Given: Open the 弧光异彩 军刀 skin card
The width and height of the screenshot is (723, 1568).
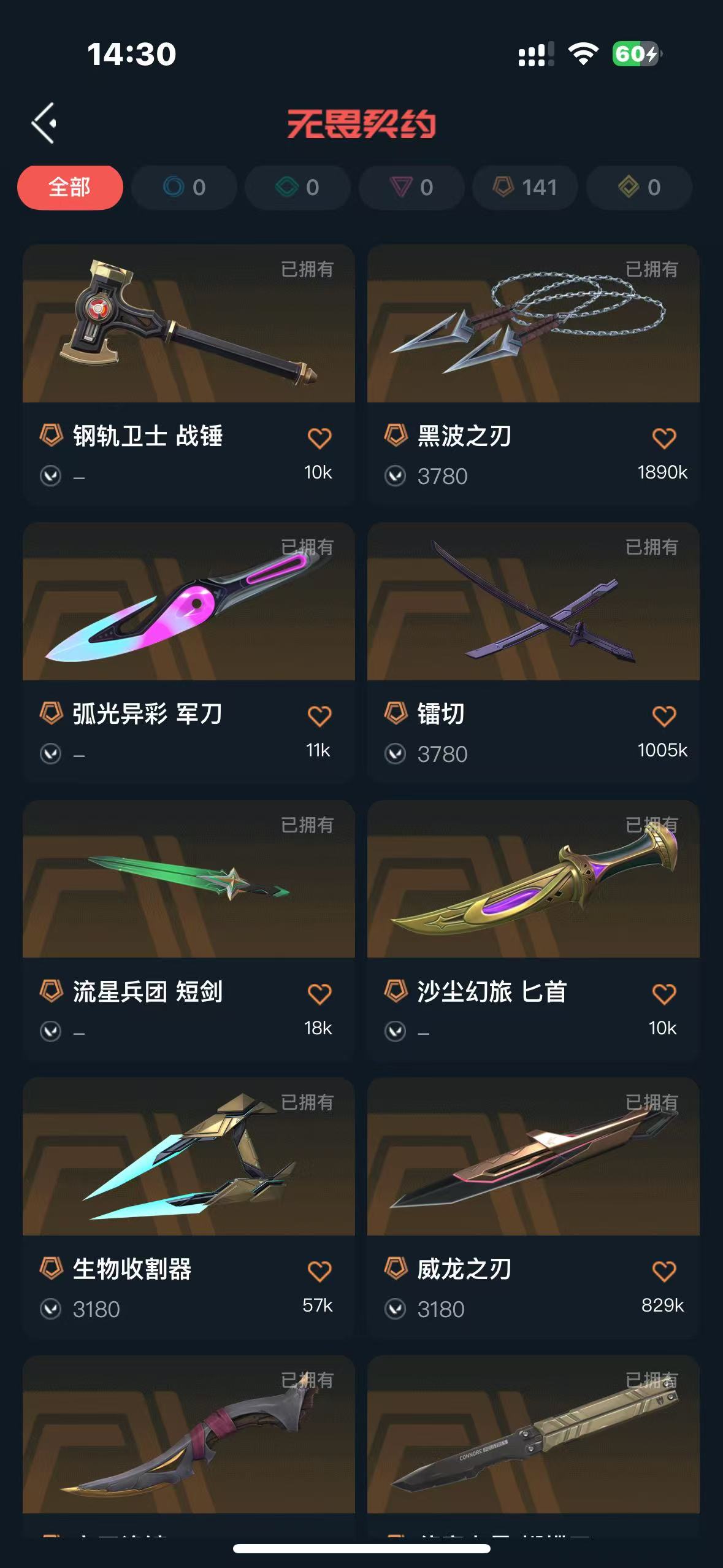Looking at the screenshot, I should tap(188, 602).
